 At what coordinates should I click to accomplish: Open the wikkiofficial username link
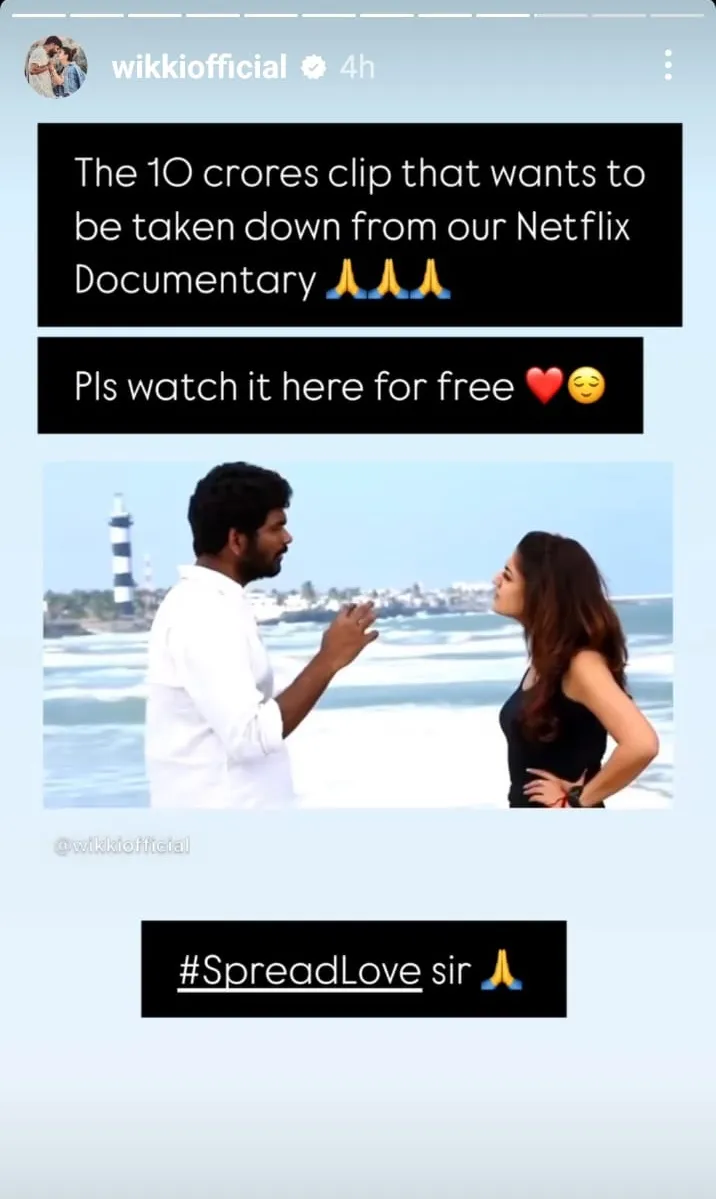pyautogui.click(x=199, y=68)
